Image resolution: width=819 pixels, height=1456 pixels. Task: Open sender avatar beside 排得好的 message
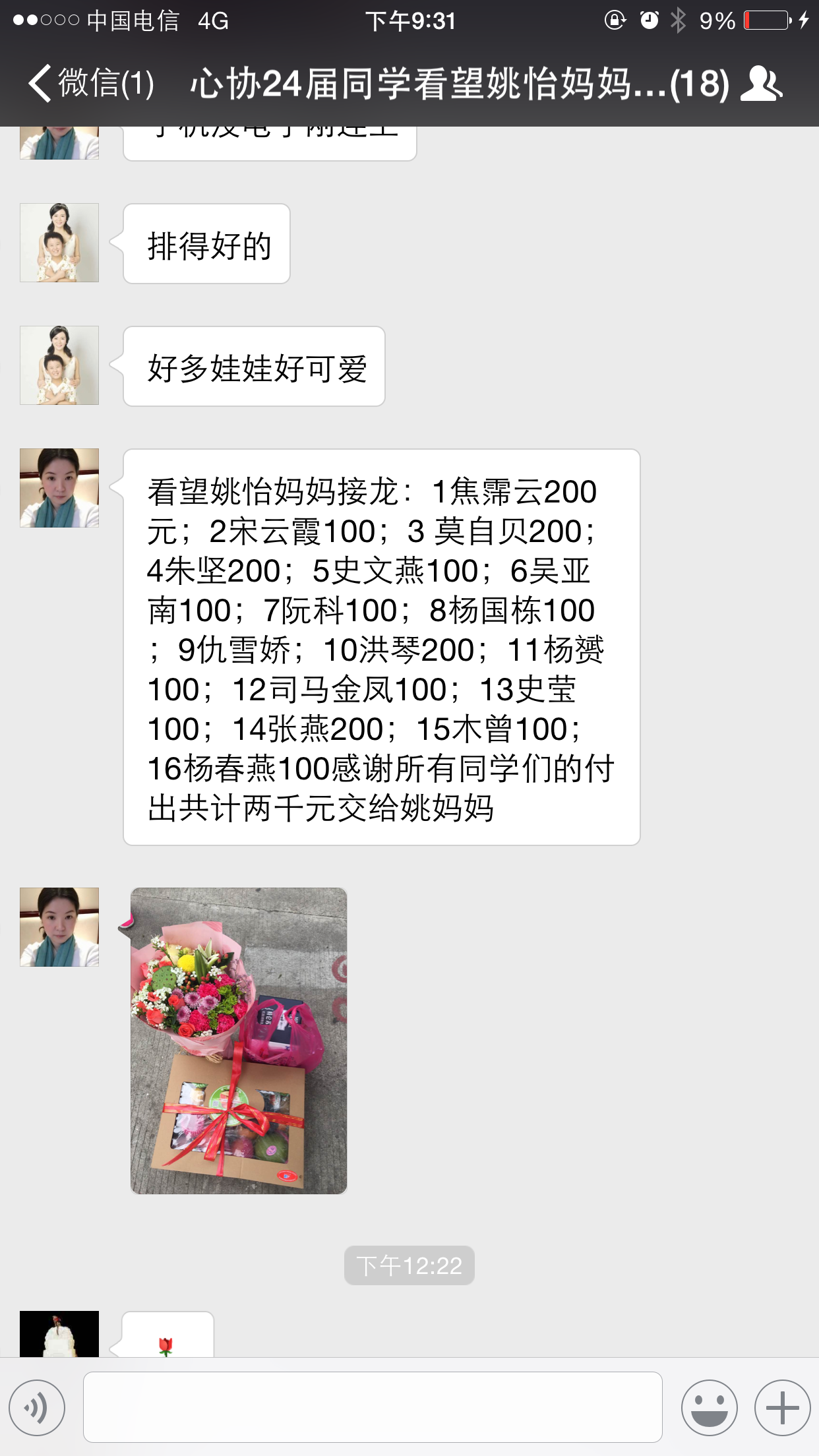tap(59, 243)
